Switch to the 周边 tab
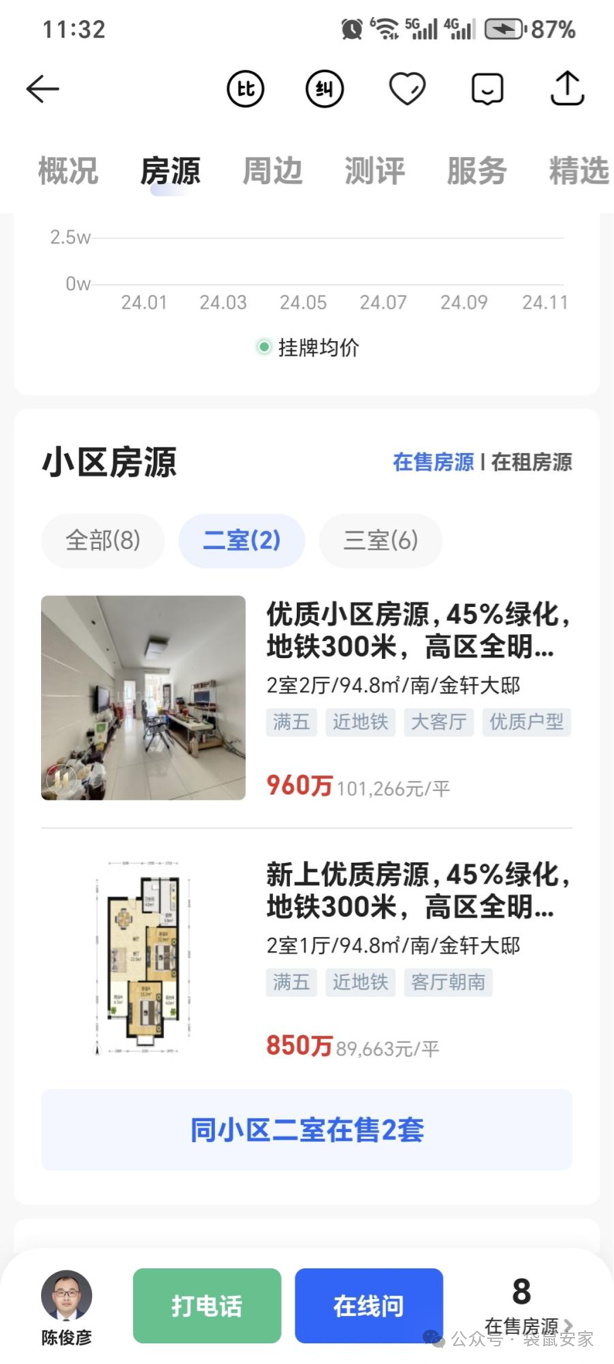Image resolution: width=614 pixels, height=1364 pixels. (272, 171)
